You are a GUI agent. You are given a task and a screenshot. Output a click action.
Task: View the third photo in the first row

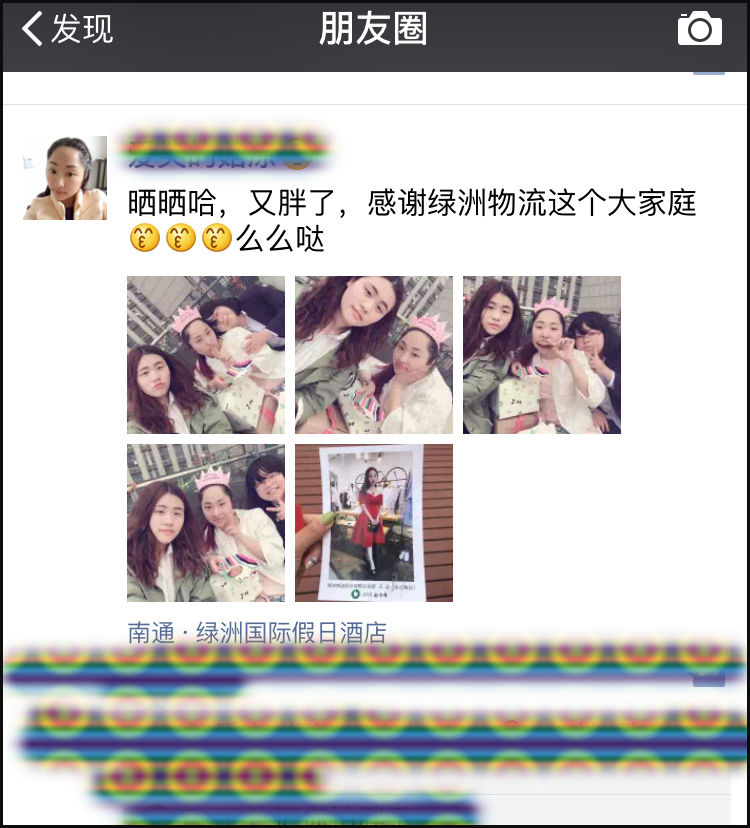[x=542, y=355]
